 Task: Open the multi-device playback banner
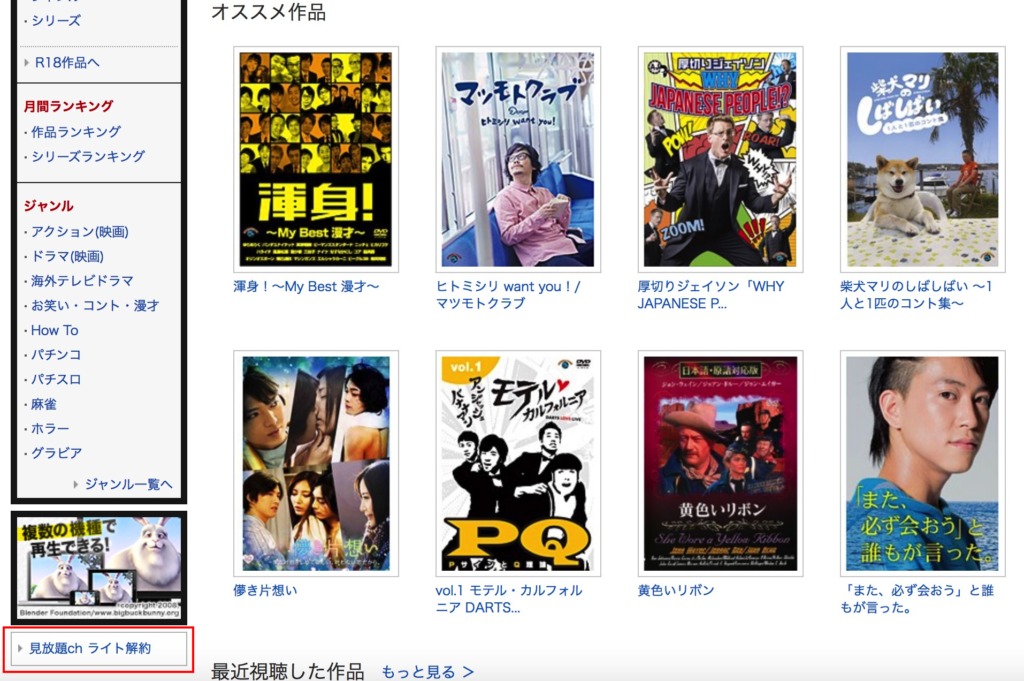[x=98, y=567]
